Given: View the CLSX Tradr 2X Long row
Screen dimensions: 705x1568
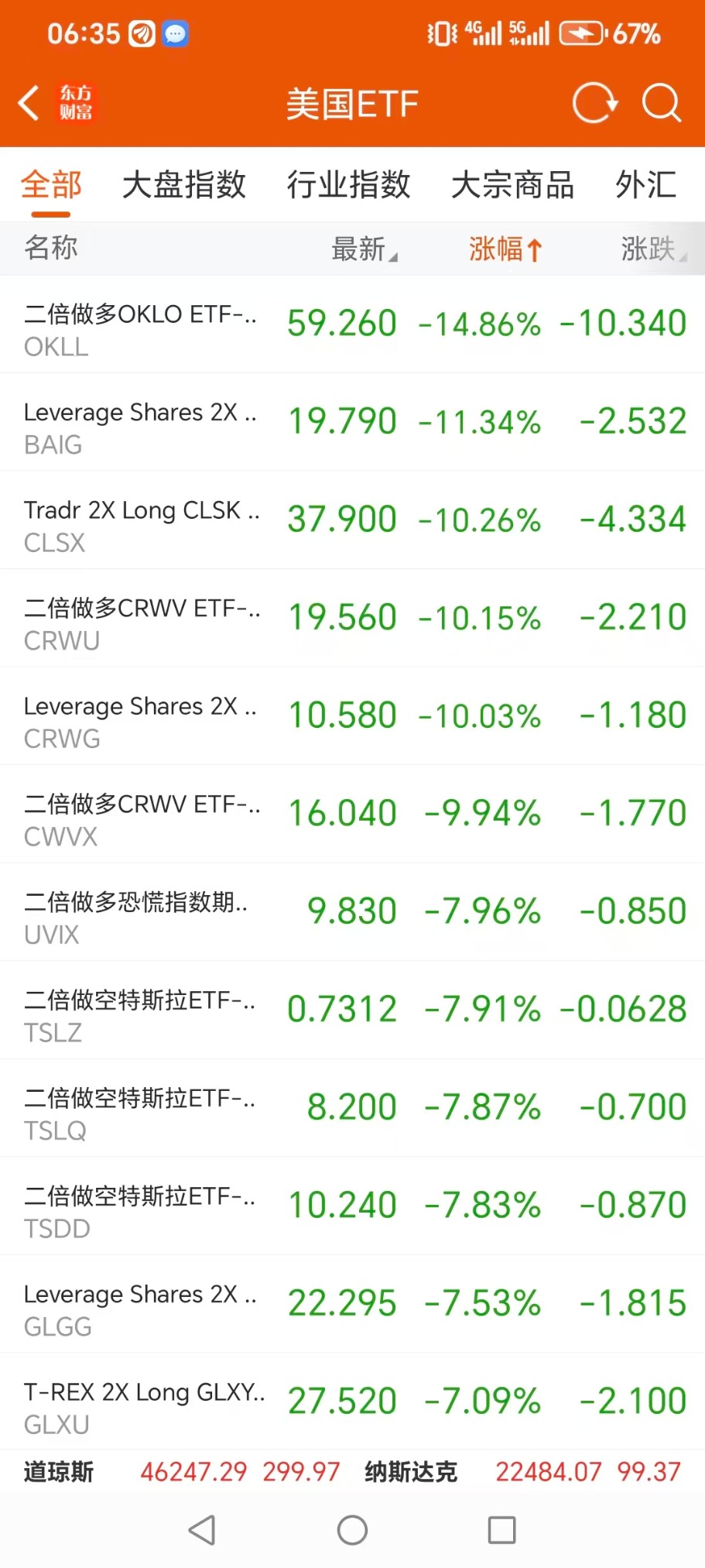Looking at the screenshot, I should [352, 520].
